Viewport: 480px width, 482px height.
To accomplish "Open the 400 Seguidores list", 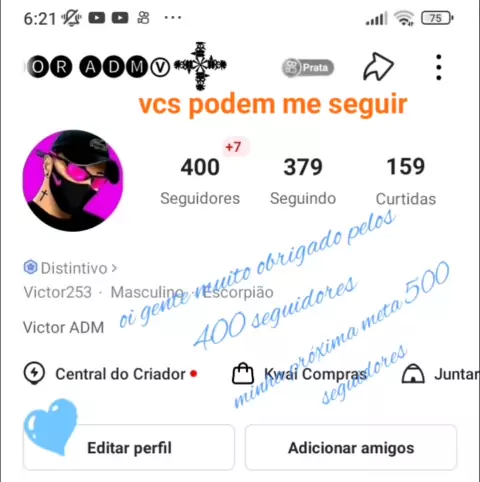I will 200,181.
